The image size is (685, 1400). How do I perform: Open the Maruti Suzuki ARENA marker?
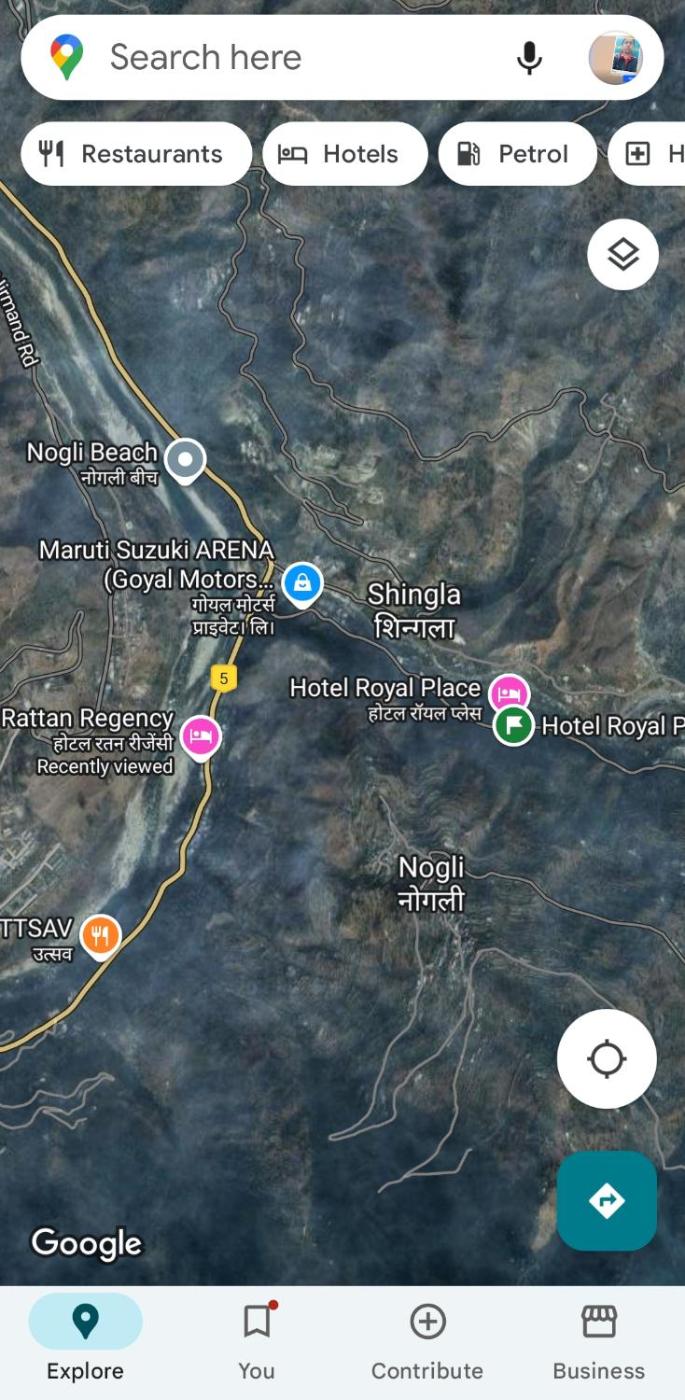pyautogui.click(x=302, y=583)
